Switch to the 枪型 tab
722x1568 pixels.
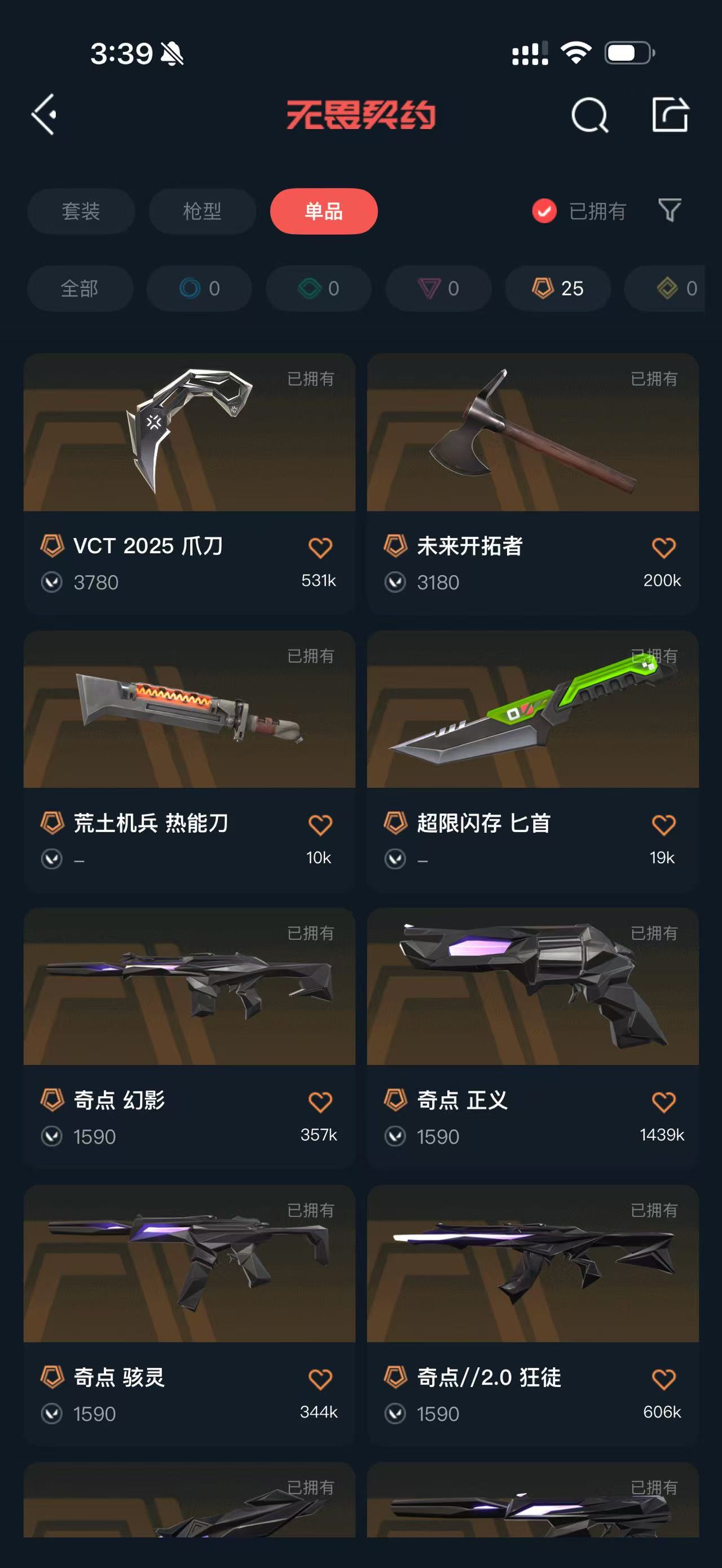pos(202,211)
